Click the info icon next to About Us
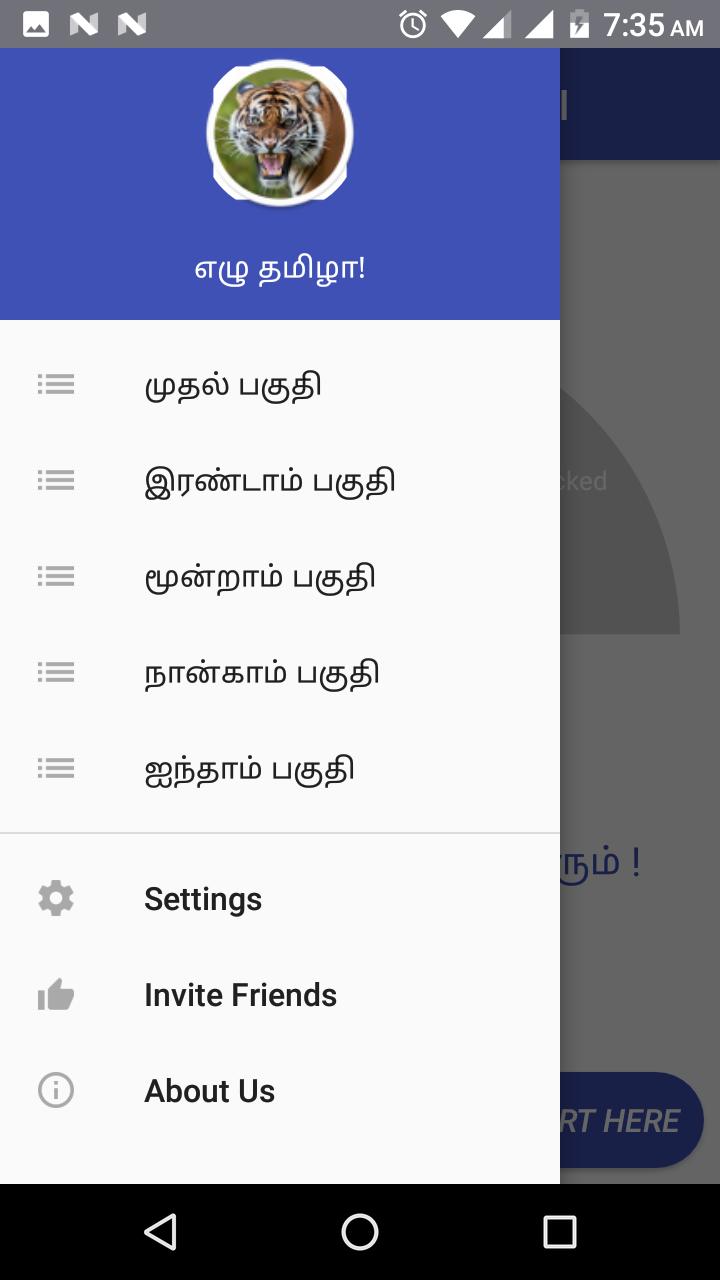This screenshot has height=1280, width=720. pos(55,1090)
